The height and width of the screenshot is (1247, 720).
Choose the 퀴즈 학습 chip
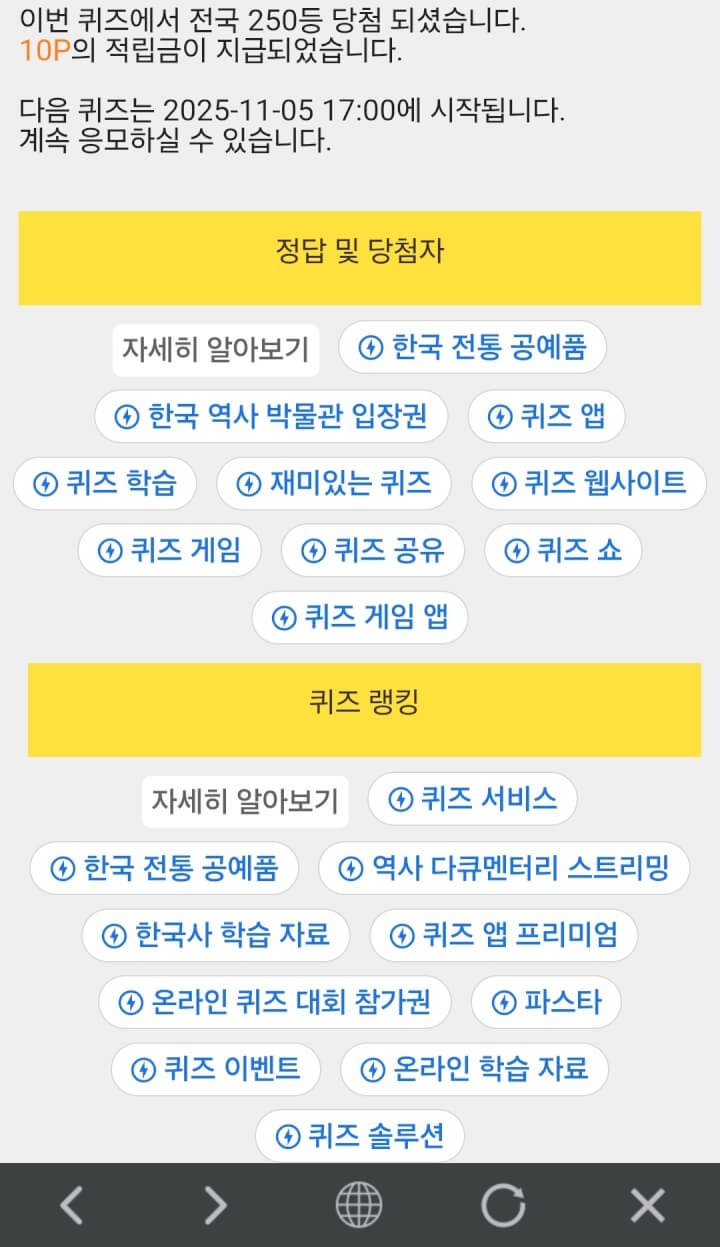tap(105, 484)
